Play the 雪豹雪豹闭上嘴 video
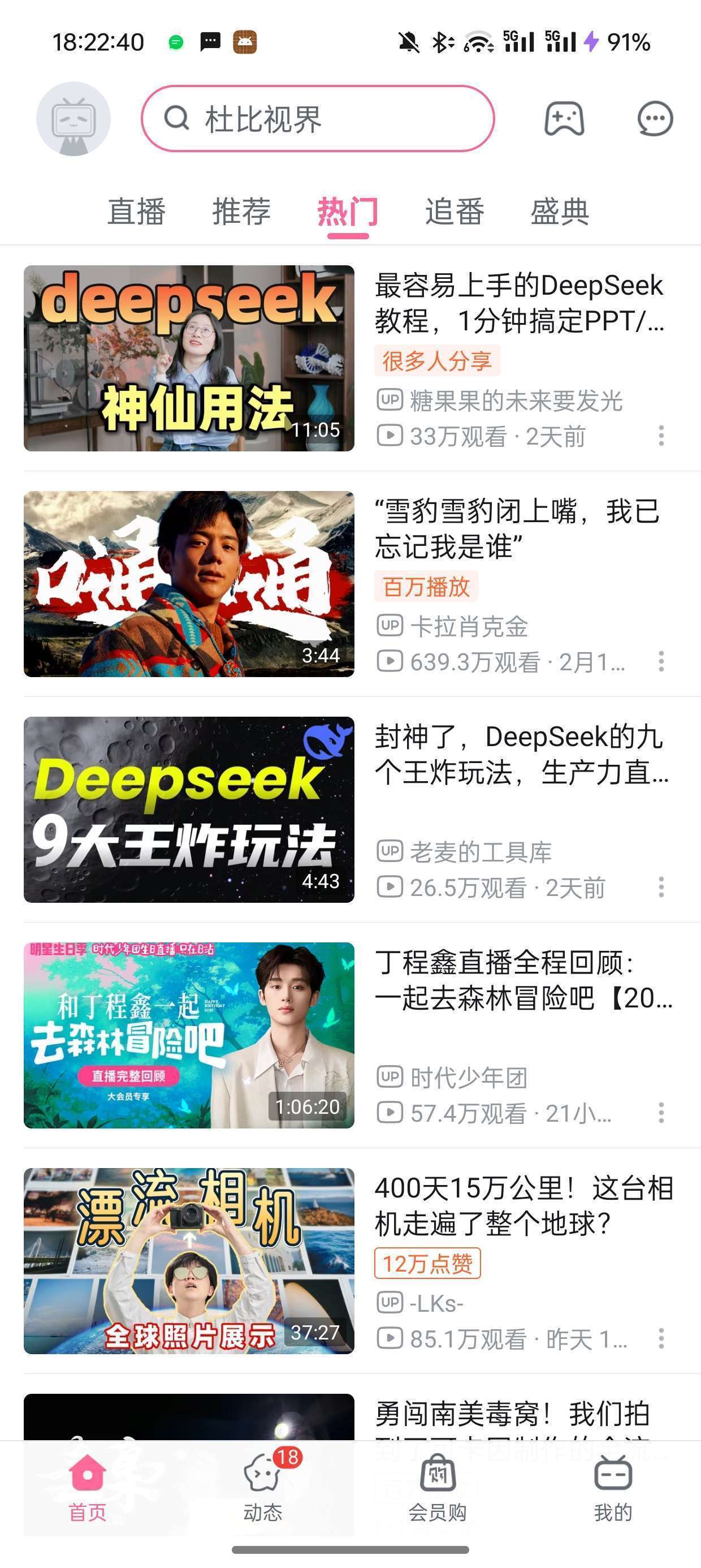 [189, 584]
